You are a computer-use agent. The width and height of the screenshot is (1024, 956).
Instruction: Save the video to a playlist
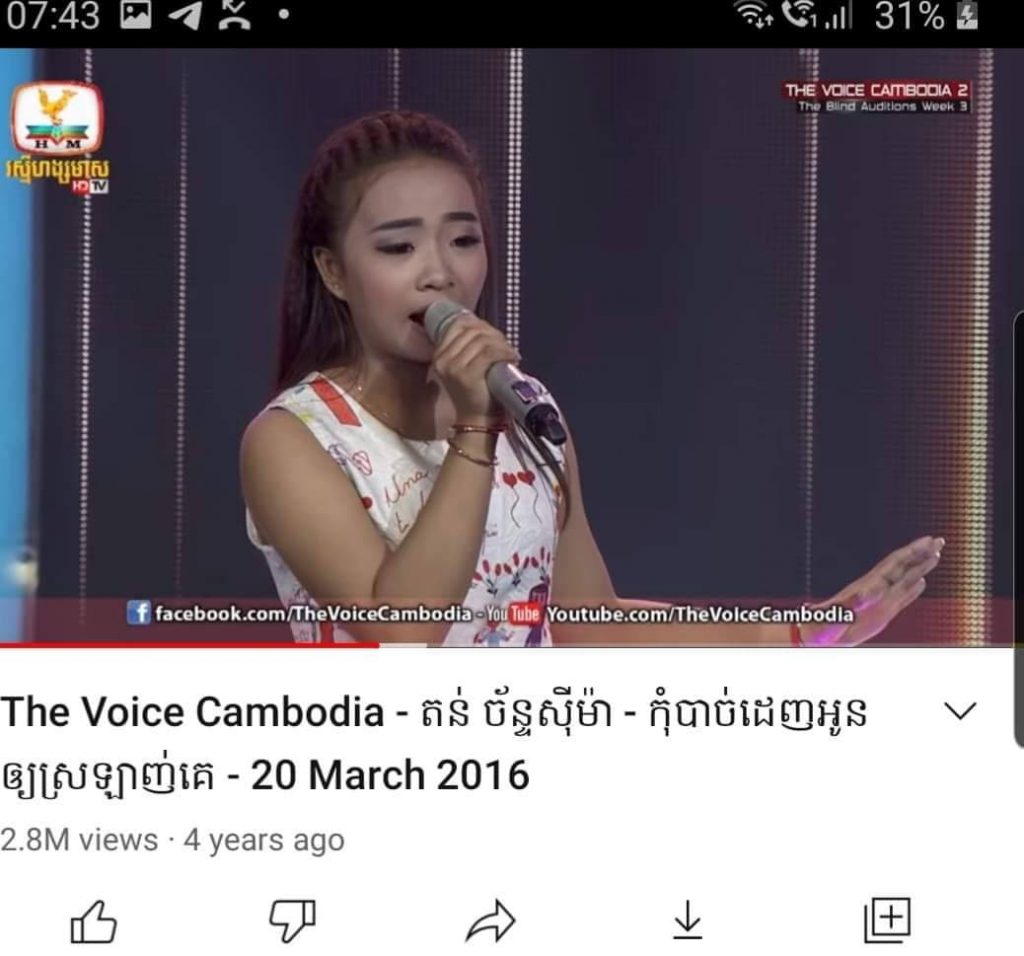tap(887, 921)
